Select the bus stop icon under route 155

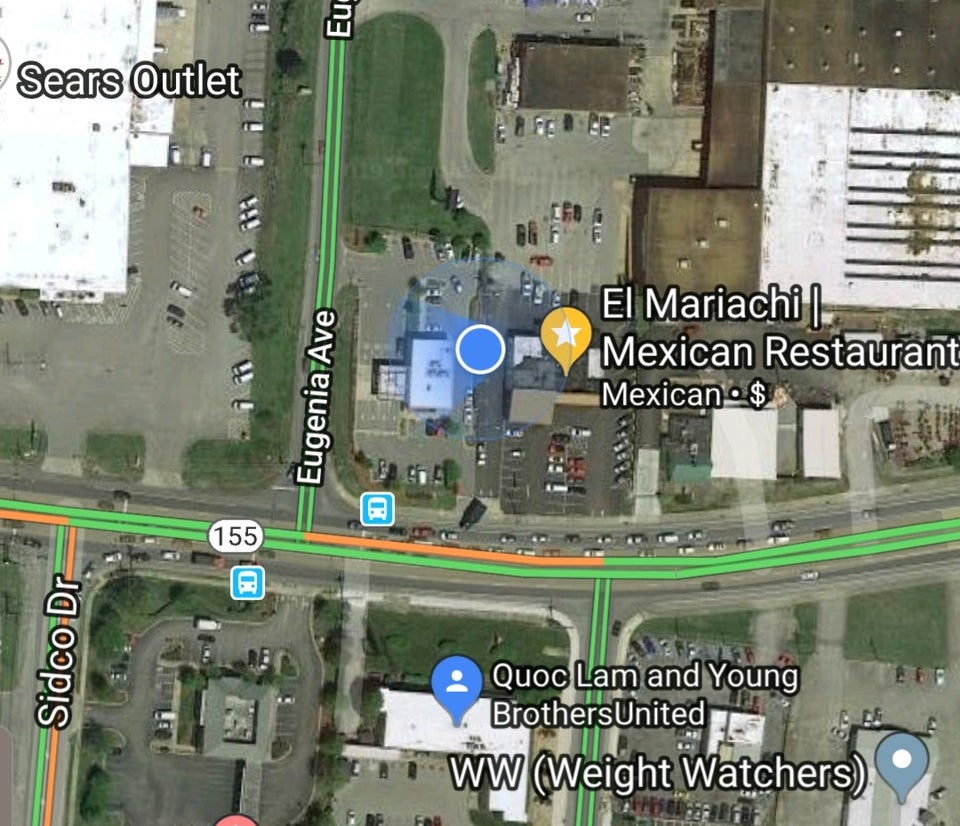[x=247, y=582]
